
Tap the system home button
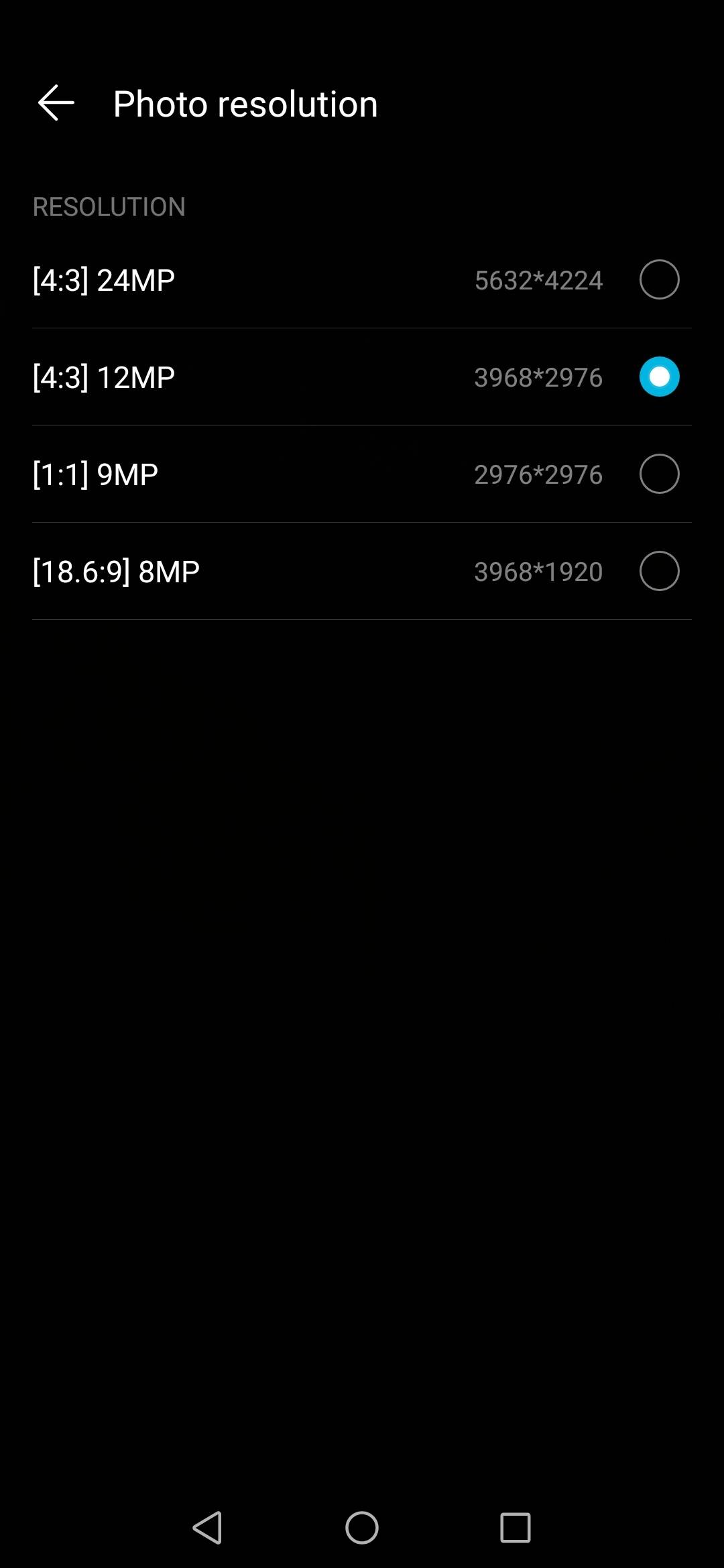362,1528
